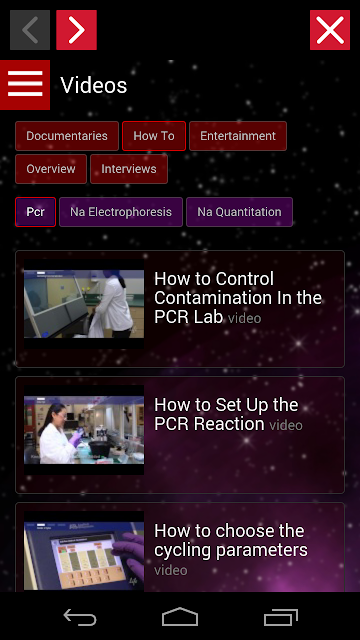The height and width of the screenshot is (640, 360).
Task: Go to the home screen
Action: pos(180,616)
